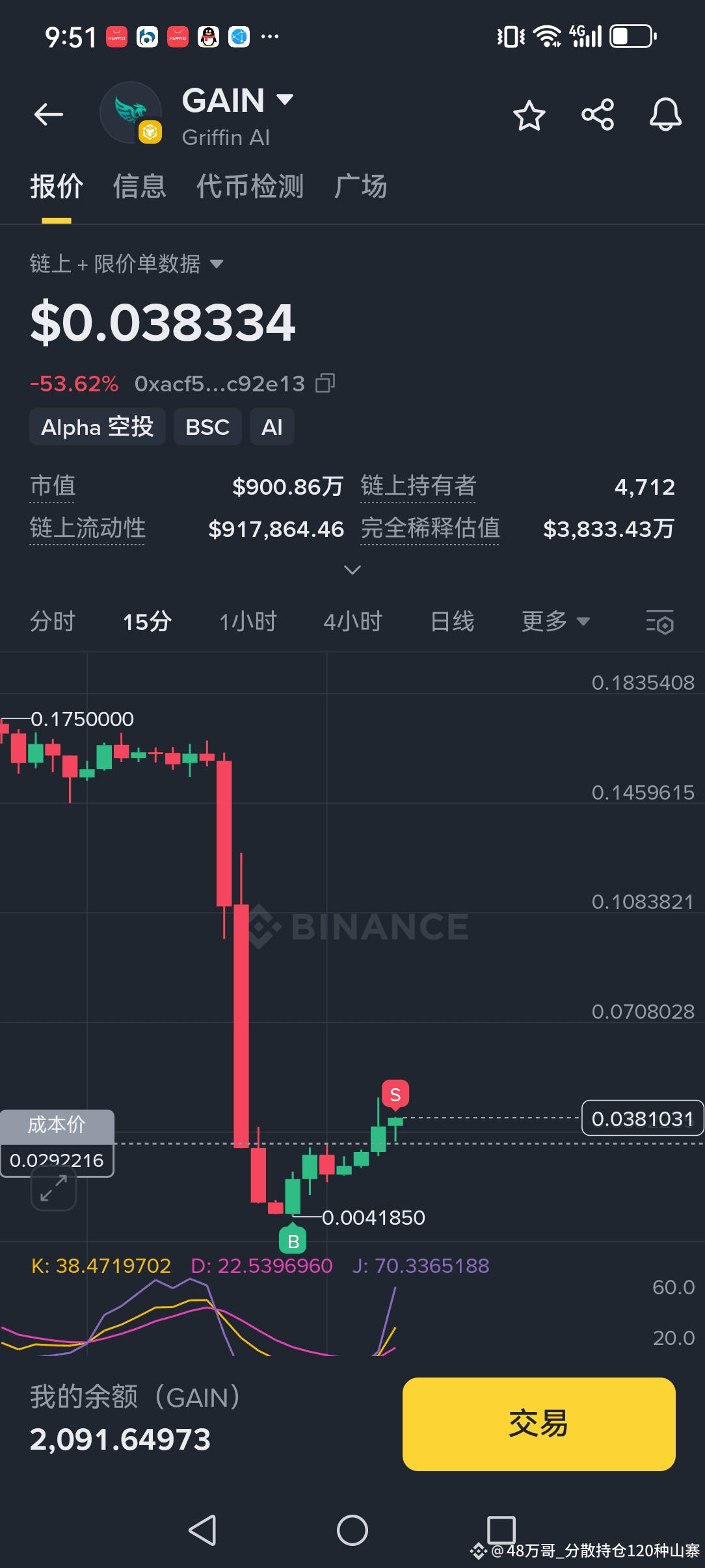Select the 日线 chart interval

453,621
